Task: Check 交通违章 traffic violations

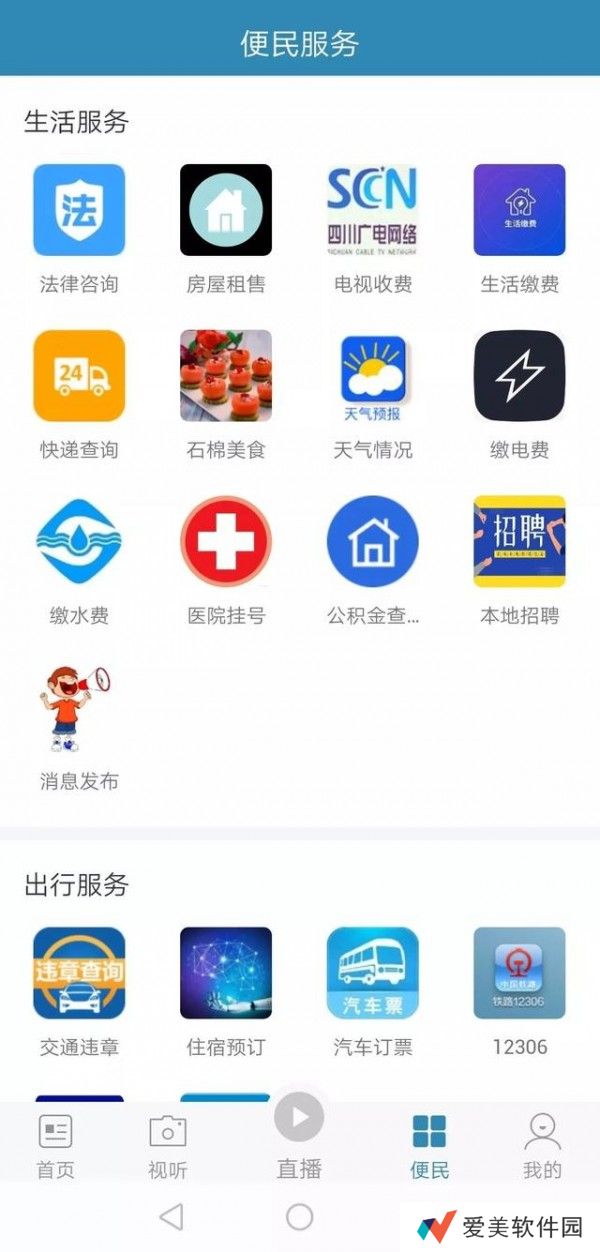Action: point(79,973)
